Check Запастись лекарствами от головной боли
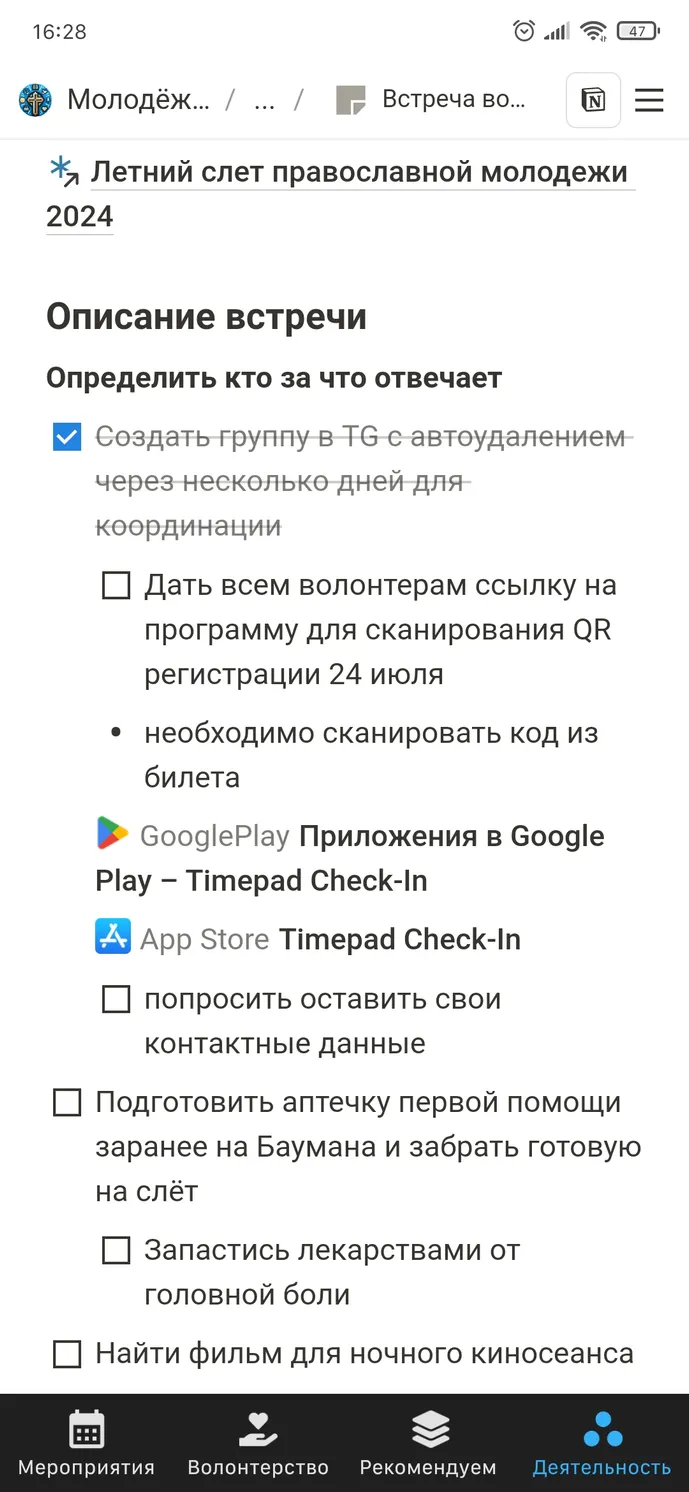689x1492 pixels. point(117,1250)
